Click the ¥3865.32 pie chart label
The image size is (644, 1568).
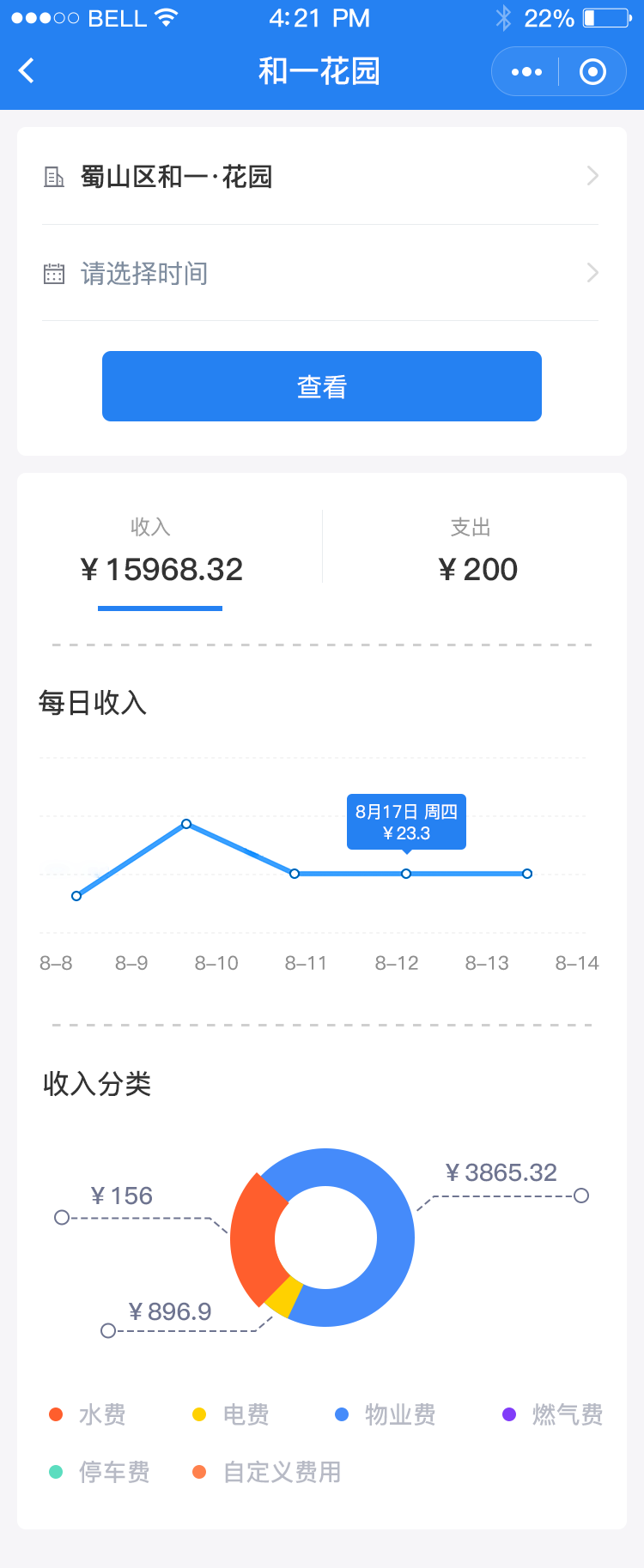(x=501, y=1172)
